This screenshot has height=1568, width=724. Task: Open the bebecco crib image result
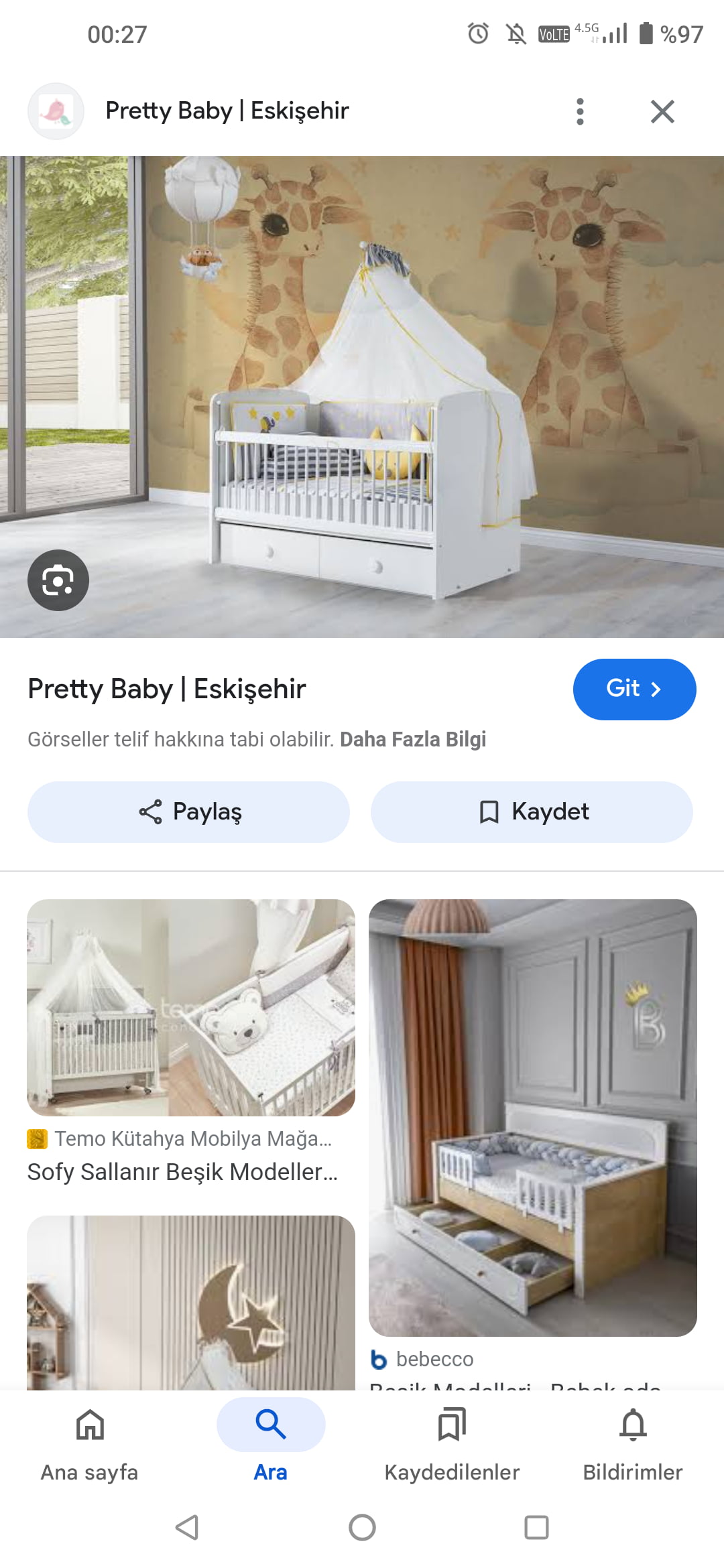[x=533, y=1118]
